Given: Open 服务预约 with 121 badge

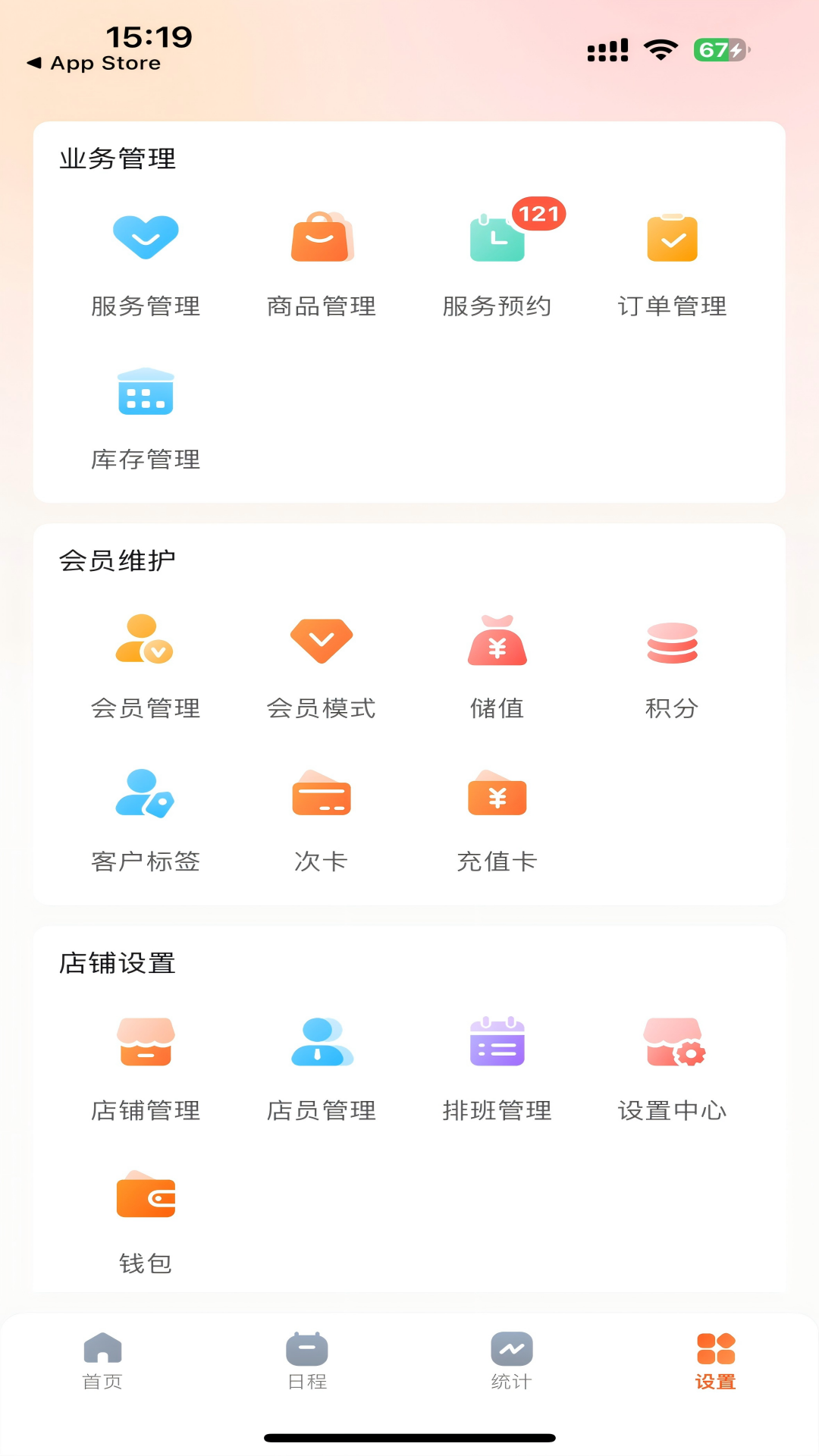Looking at the screenshot, I should coord(497,262).
